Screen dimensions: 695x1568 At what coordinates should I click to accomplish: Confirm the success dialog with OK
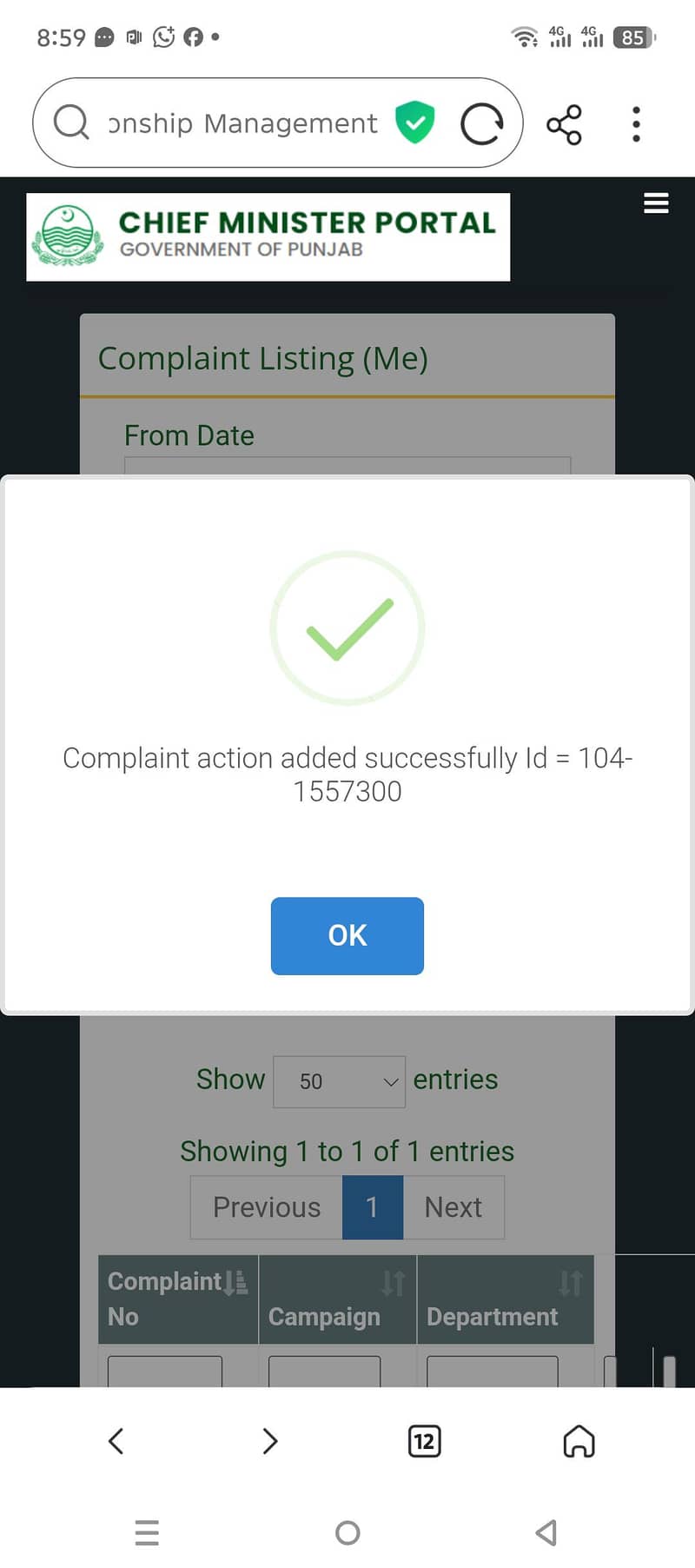(x=347, y=935)
